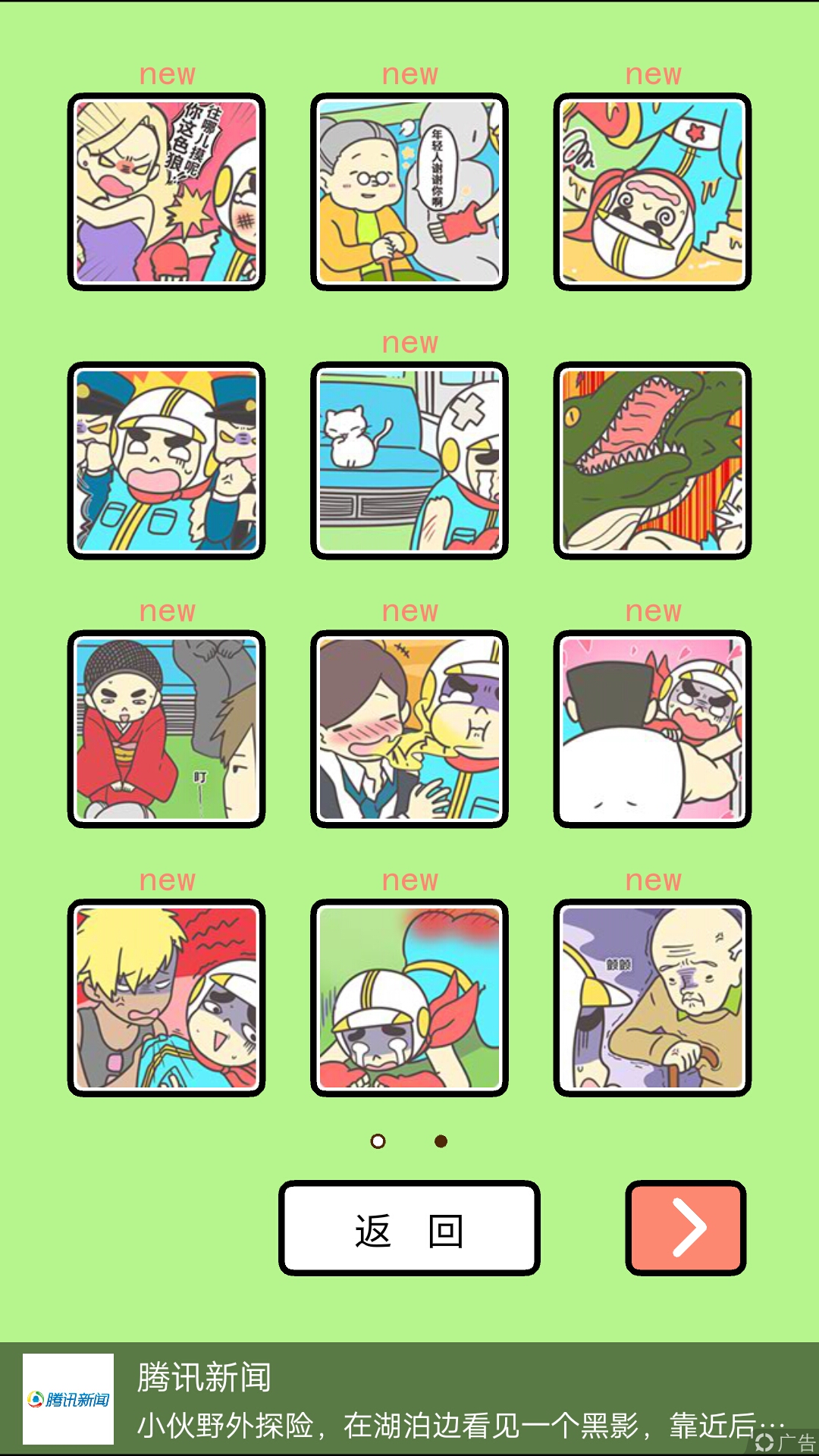This screenshot has width=819, height=1456.
Task: Open the green crocodile tile
Action: click(652, 460)
